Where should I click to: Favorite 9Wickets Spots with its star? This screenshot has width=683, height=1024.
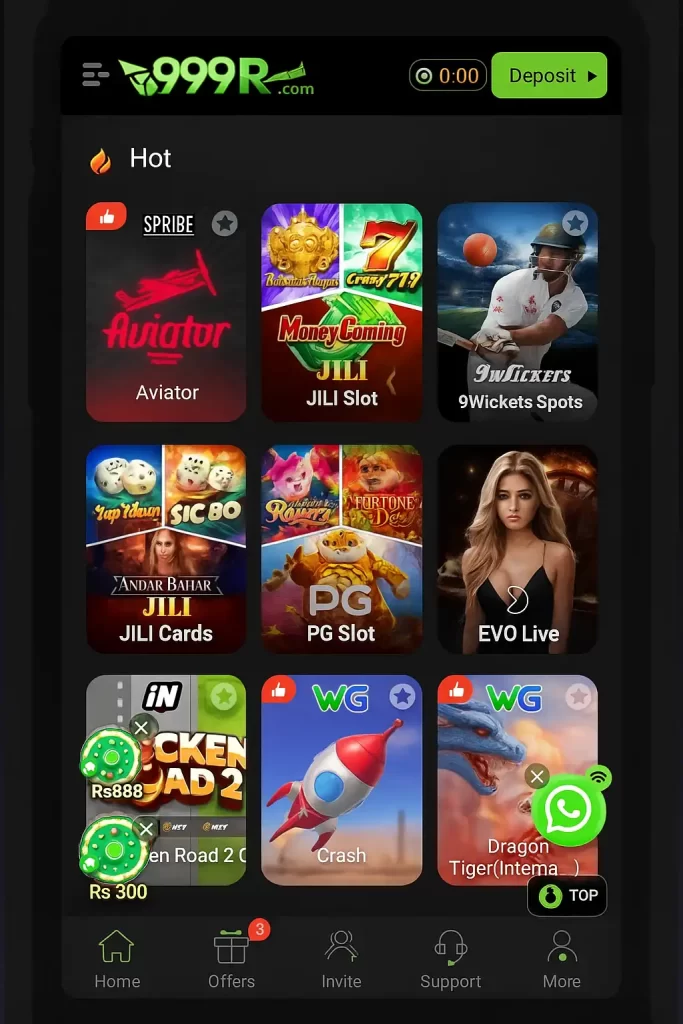[x=574, y=223]
